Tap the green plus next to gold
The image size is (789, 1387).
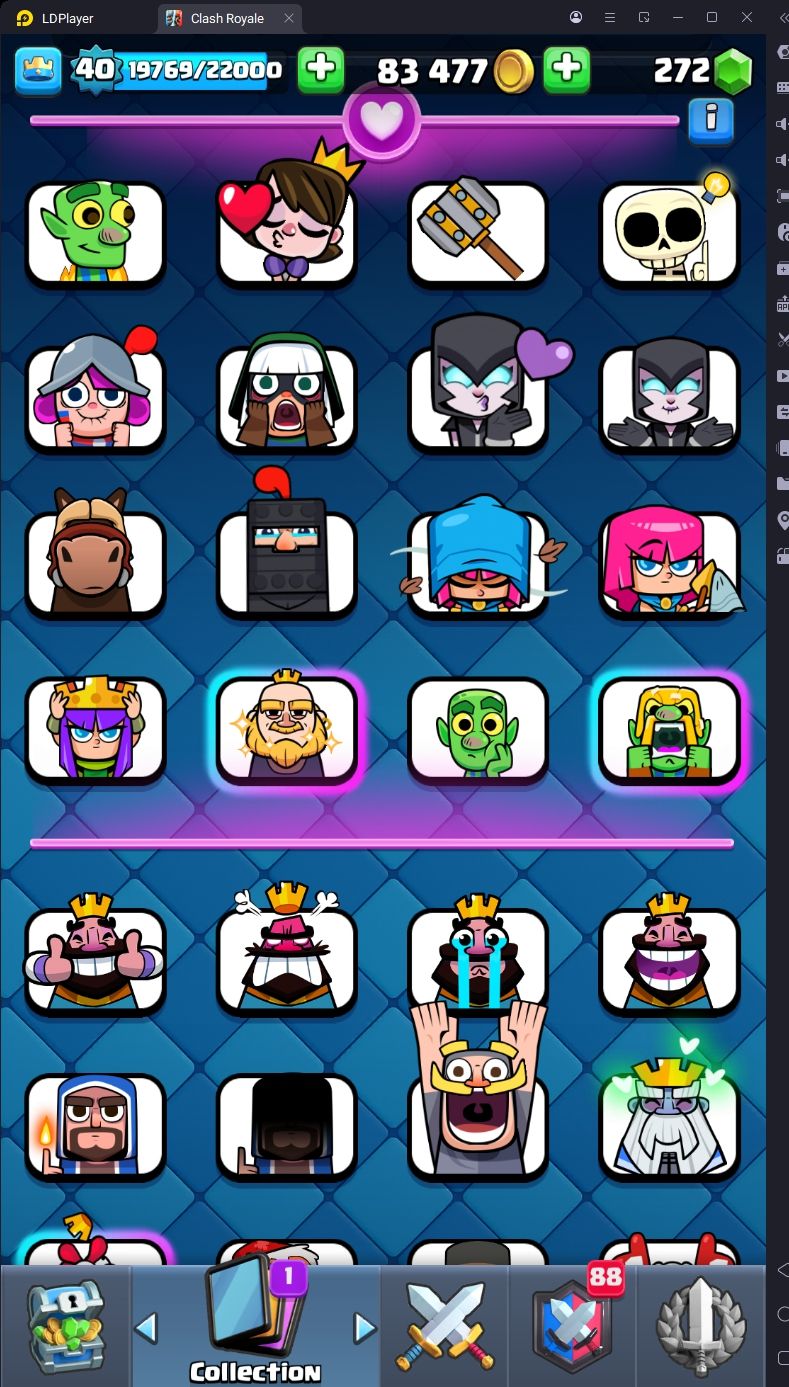pyautogui.click(x=566, y=70)
